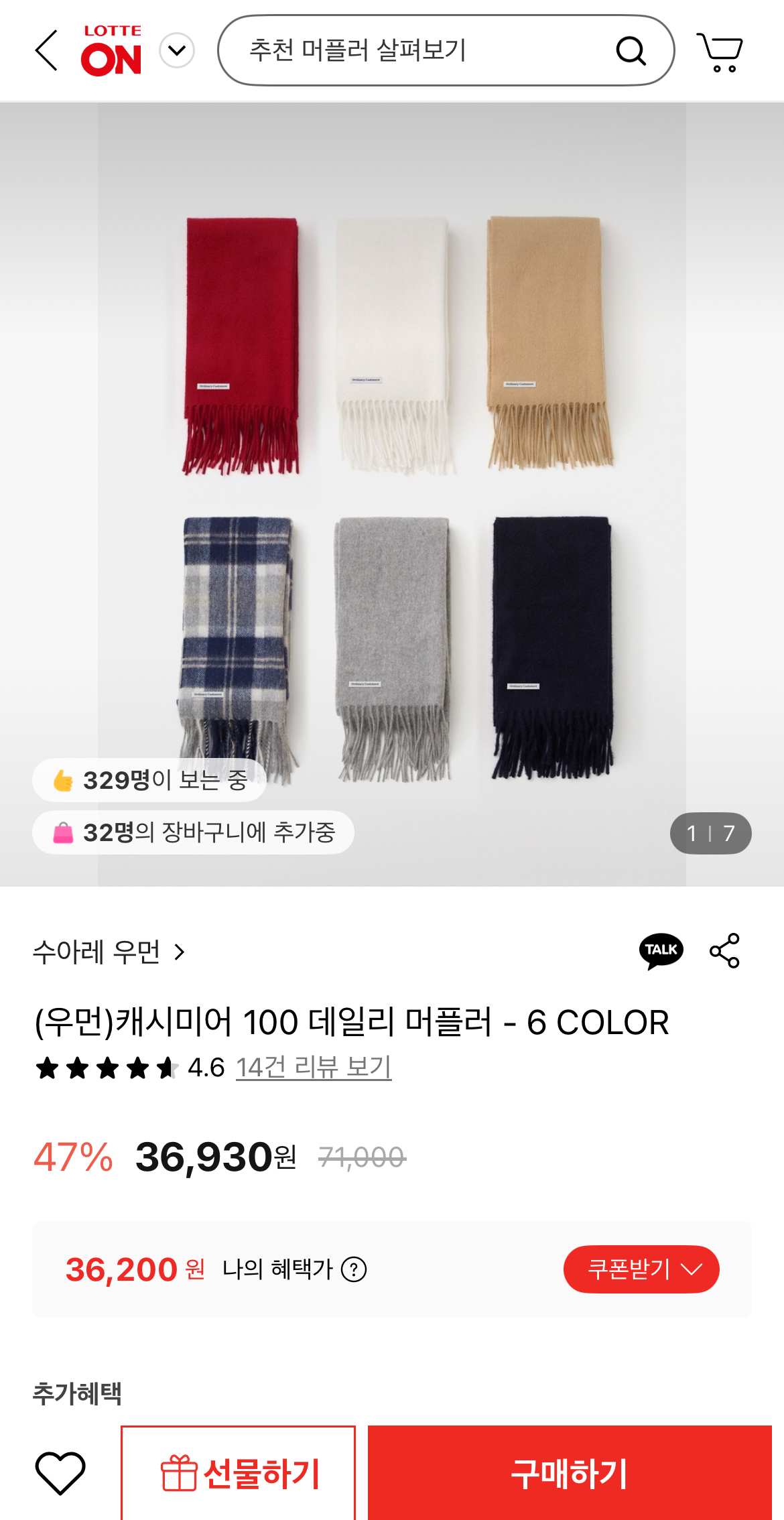View the 14 reviews link
The height and width of the screenshot is (1520, 784).
click(x=313, y=1067)
